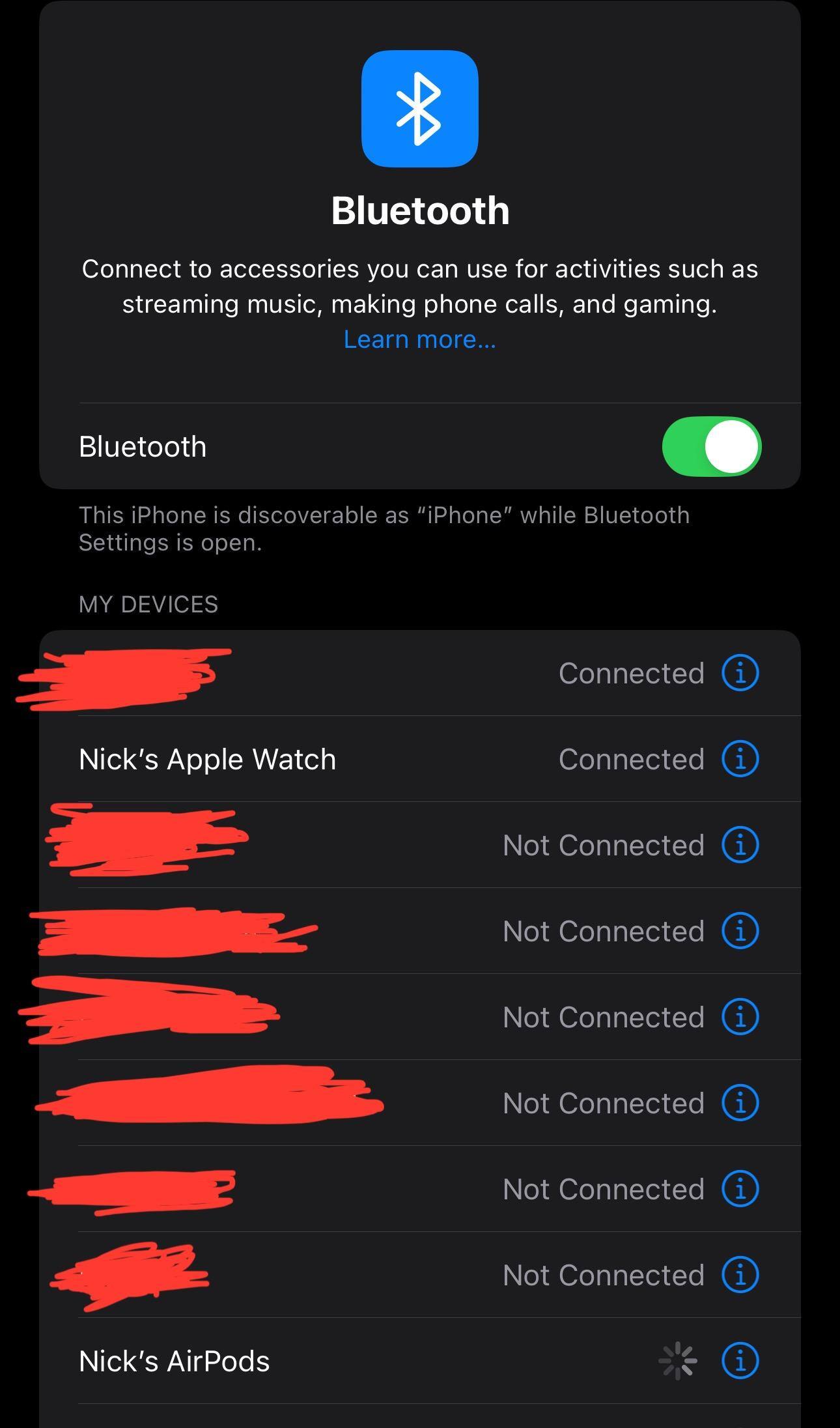Viewport: 840px width, 1428px height.
Task: Open info for Nick's Apple Watch
Action: point(740,759)
